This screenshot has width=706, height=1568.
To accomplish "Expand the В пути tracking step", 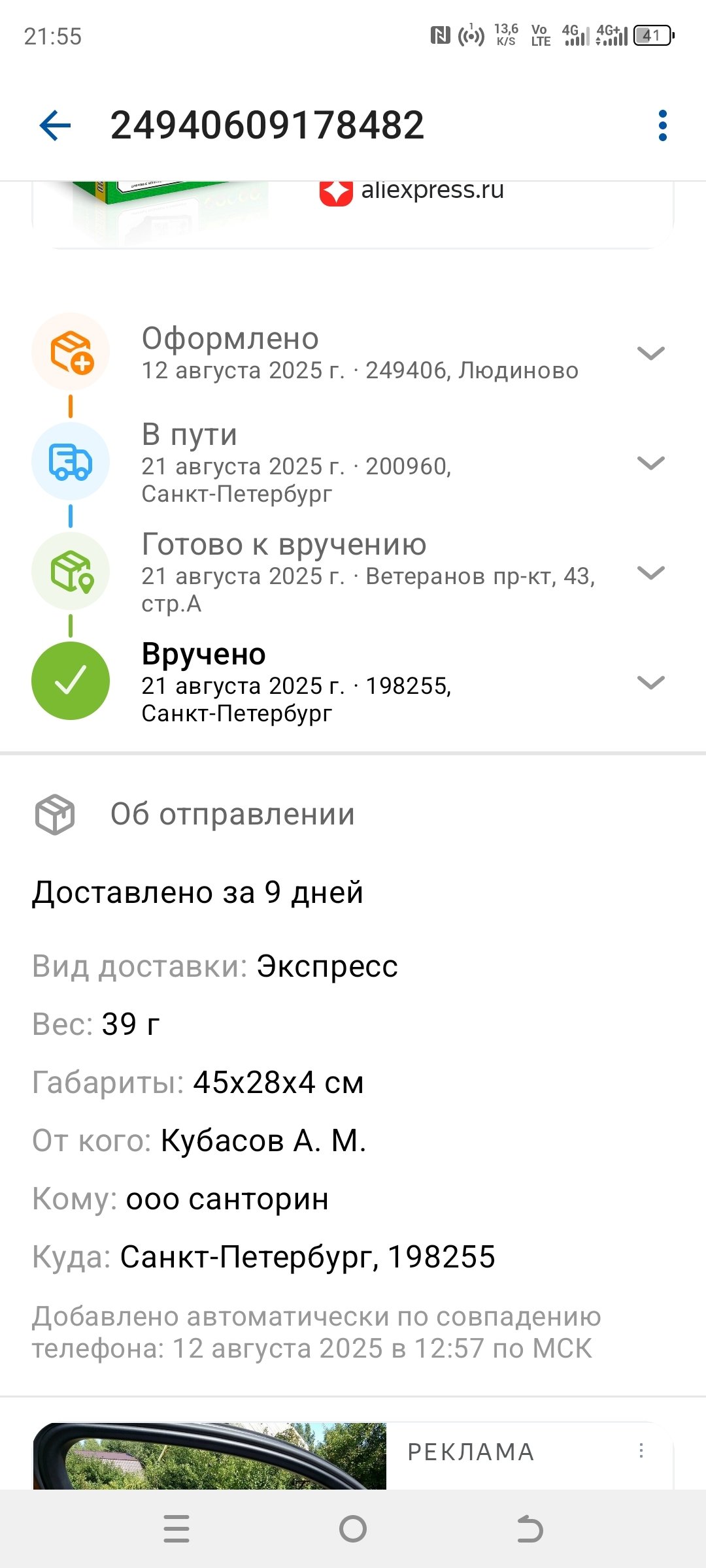I will click(650, 463).
